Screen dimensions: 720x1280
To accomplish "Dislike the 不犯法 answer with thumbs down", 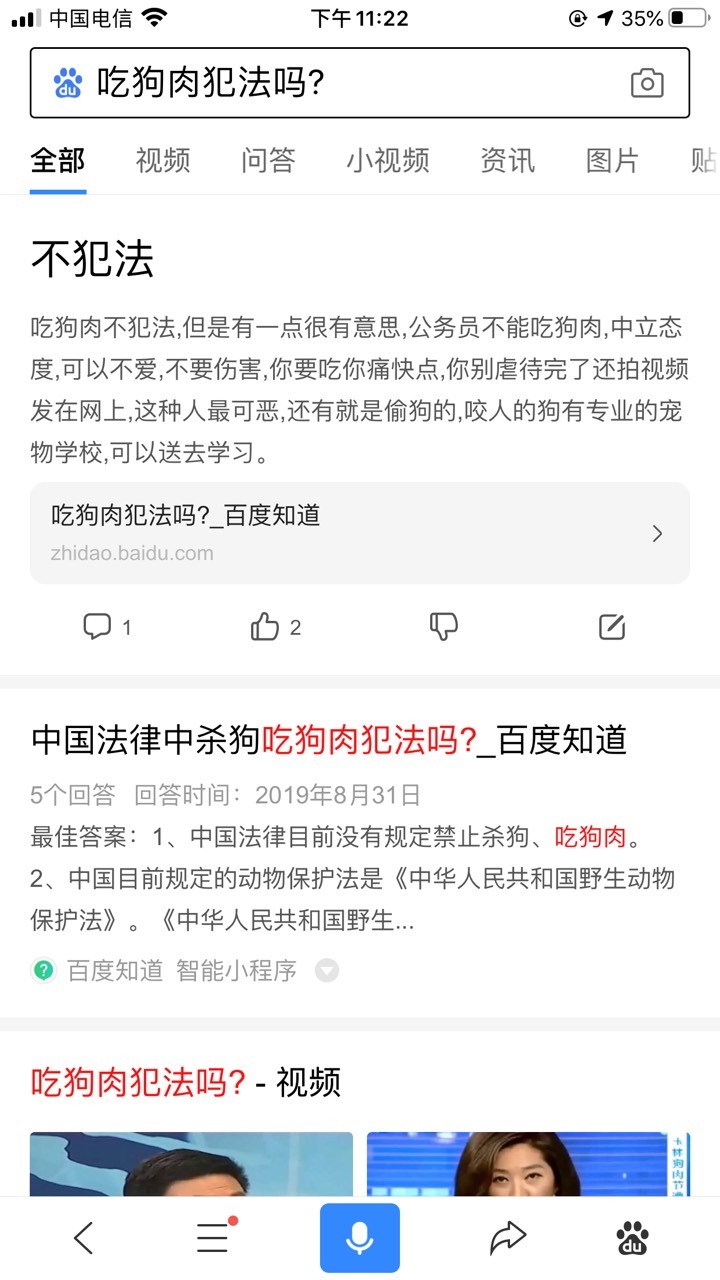I will (444, 627).
